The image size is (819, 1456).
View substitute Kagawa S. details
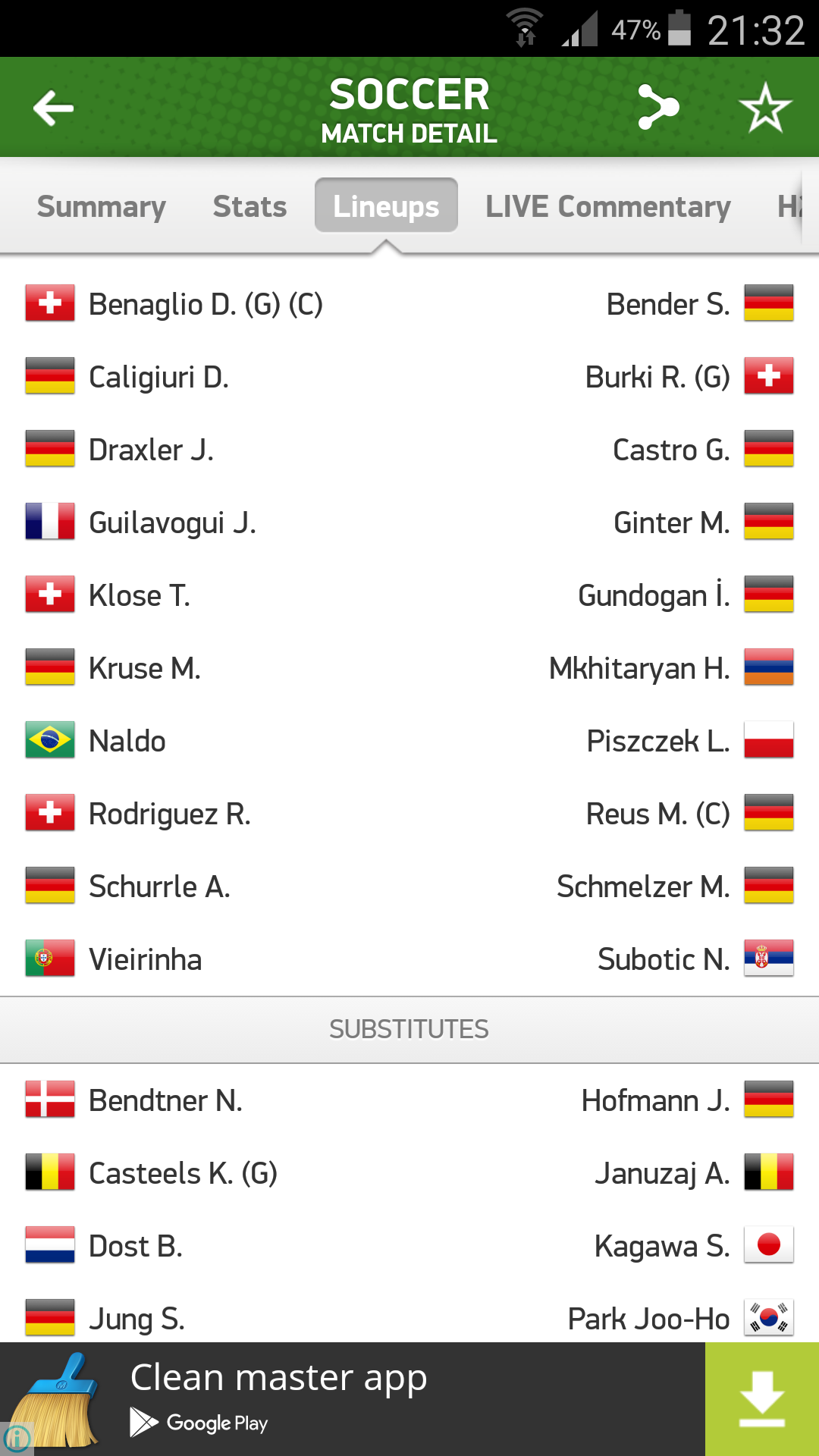tap(661, 1246)
